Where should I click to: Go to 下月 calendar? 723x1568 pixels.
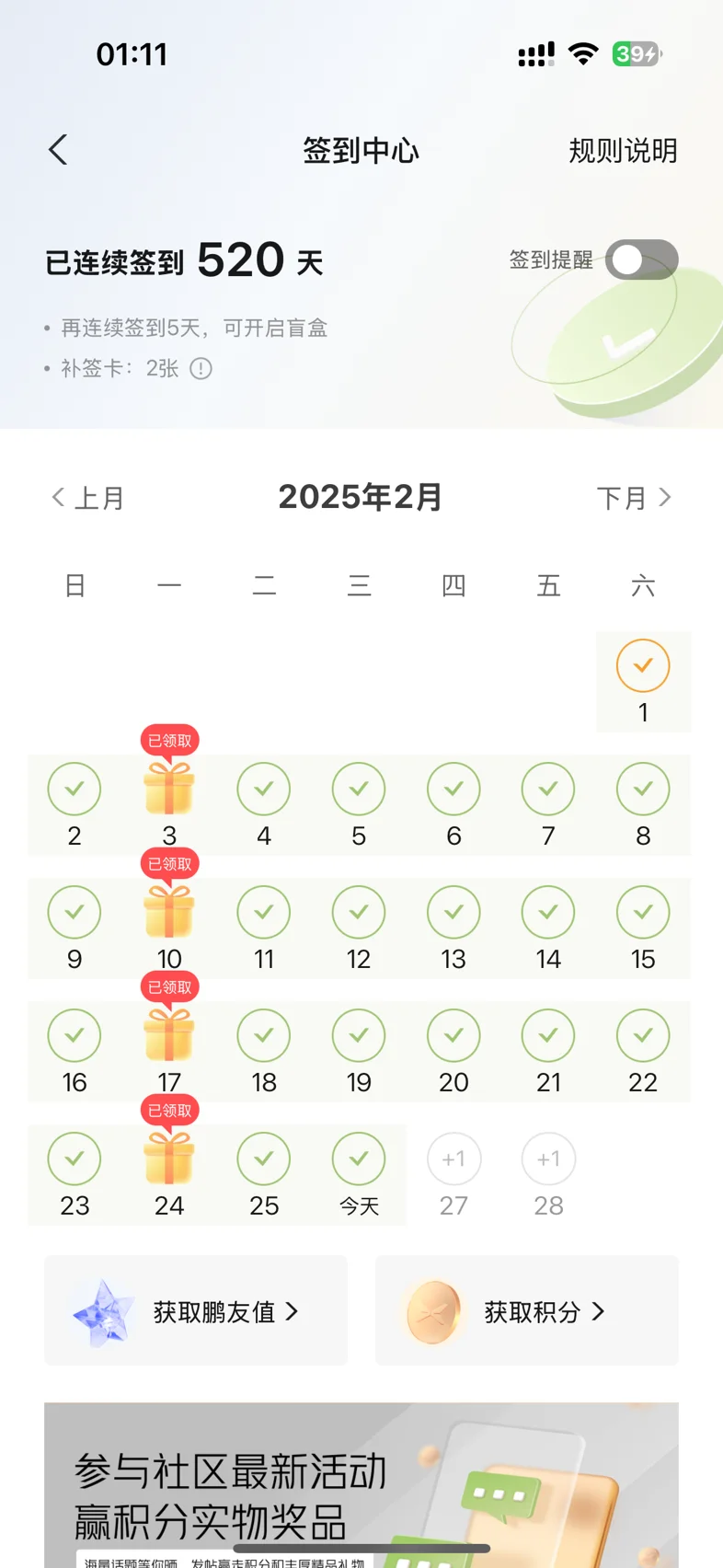coord(634,498)
